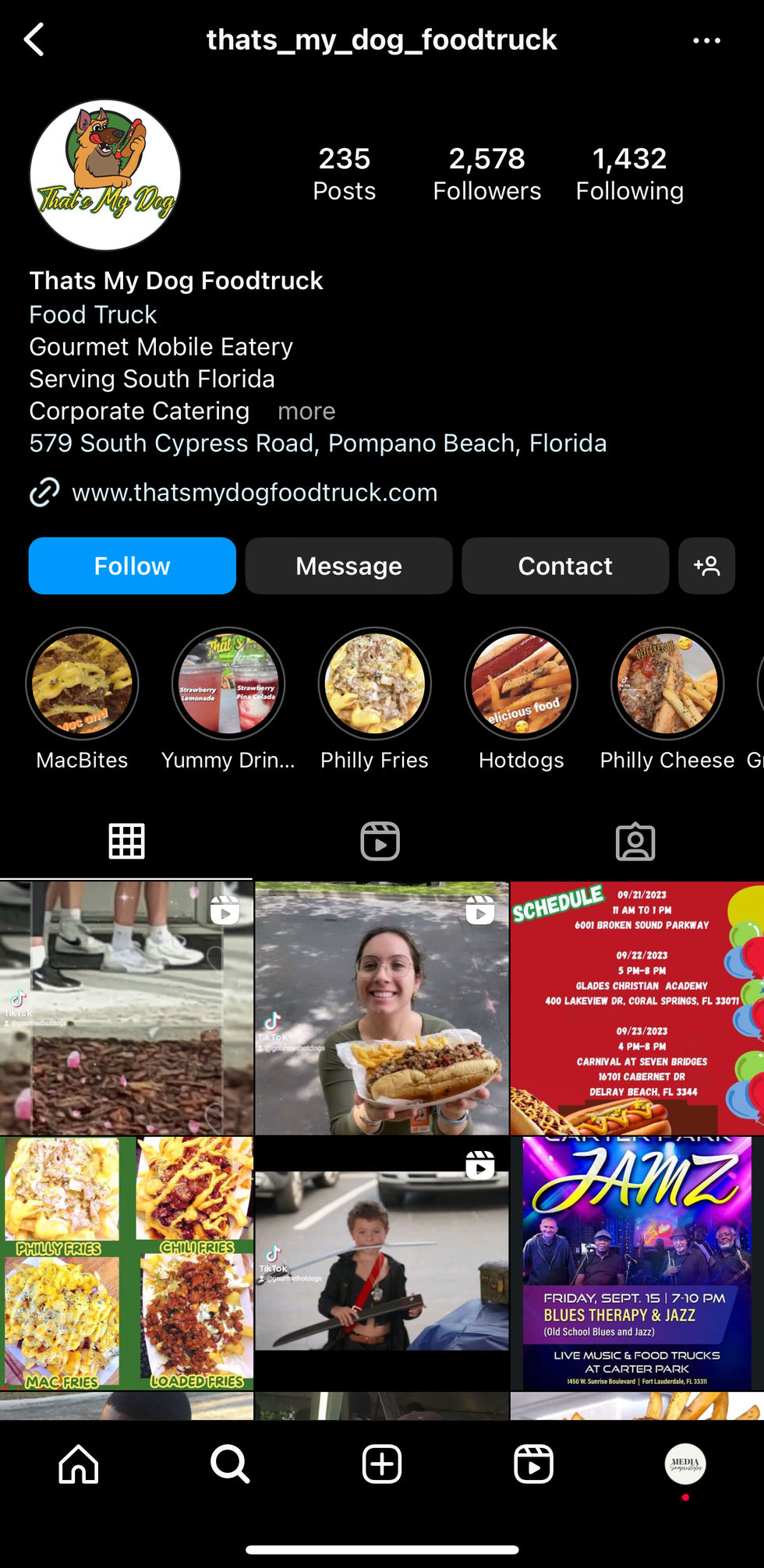Open the Philly Cheese highlight

667,684
